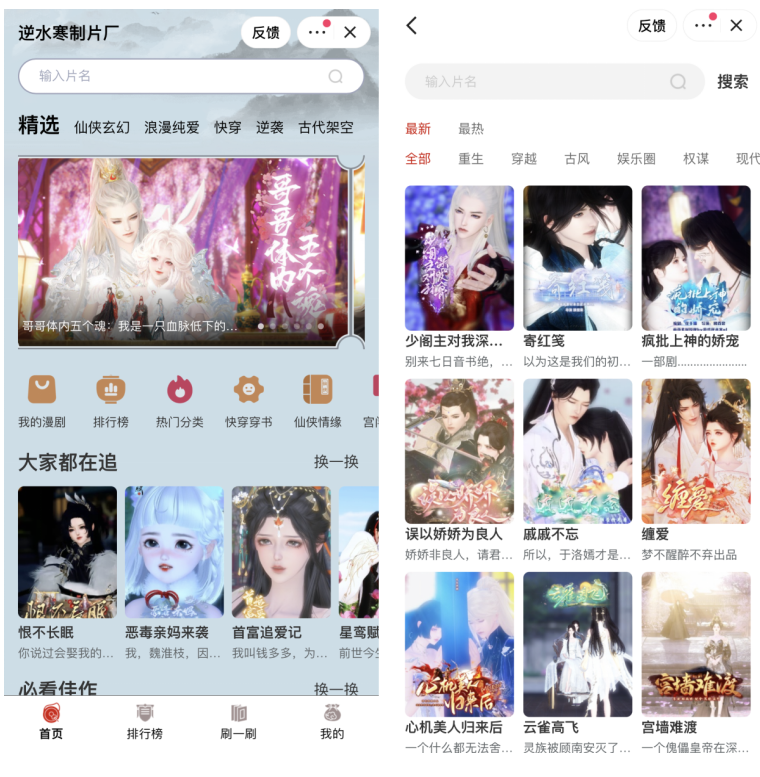This screenshot has height=777, width=760.
Task: Go back using the arrow icon
Action: click(412, 26)
